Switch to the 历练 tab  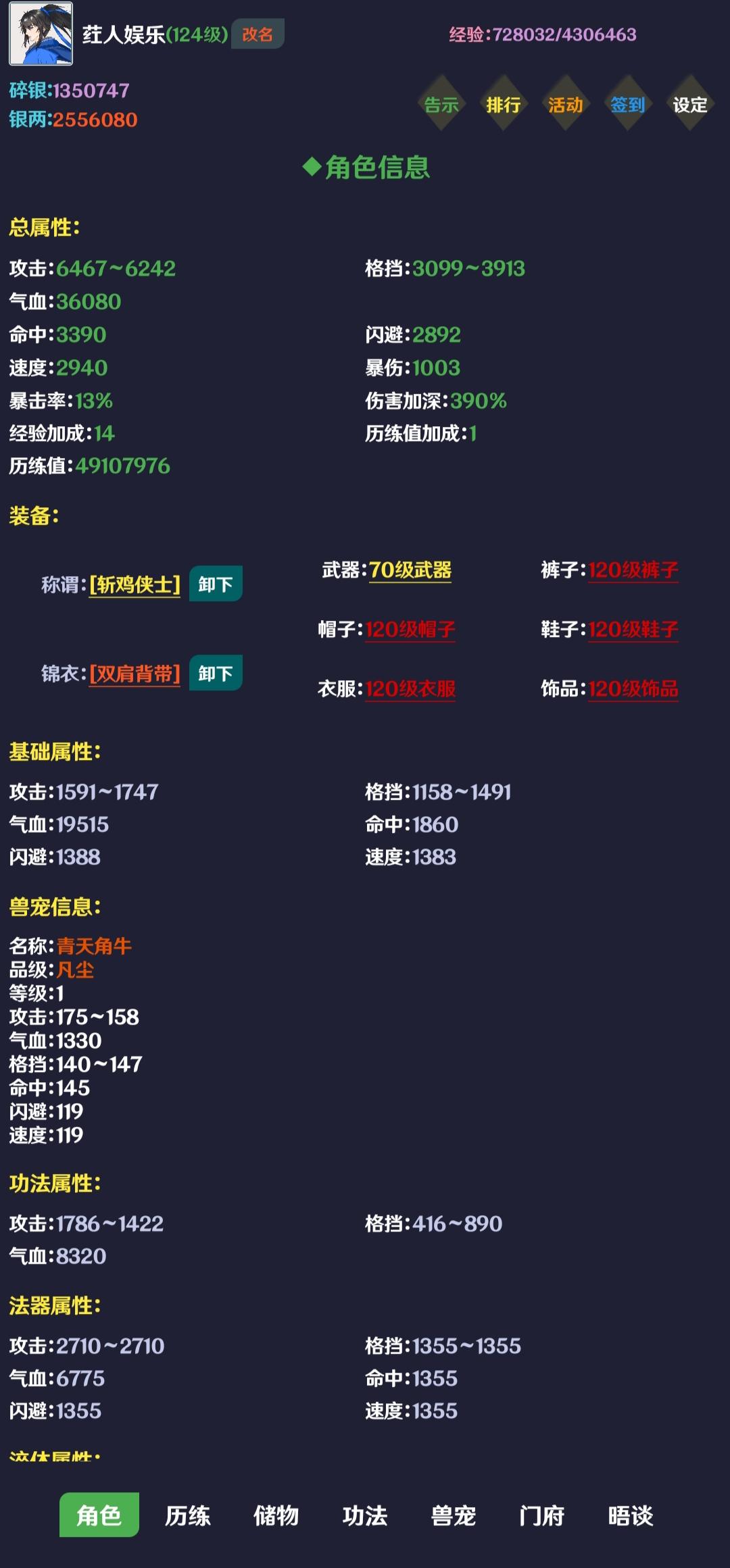(187, 1515)
